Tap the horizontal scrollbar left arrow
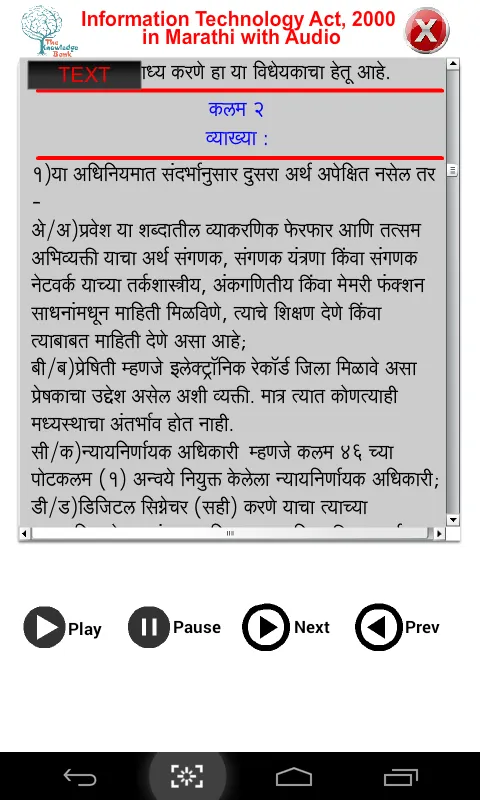 click(x=24, y=534)
